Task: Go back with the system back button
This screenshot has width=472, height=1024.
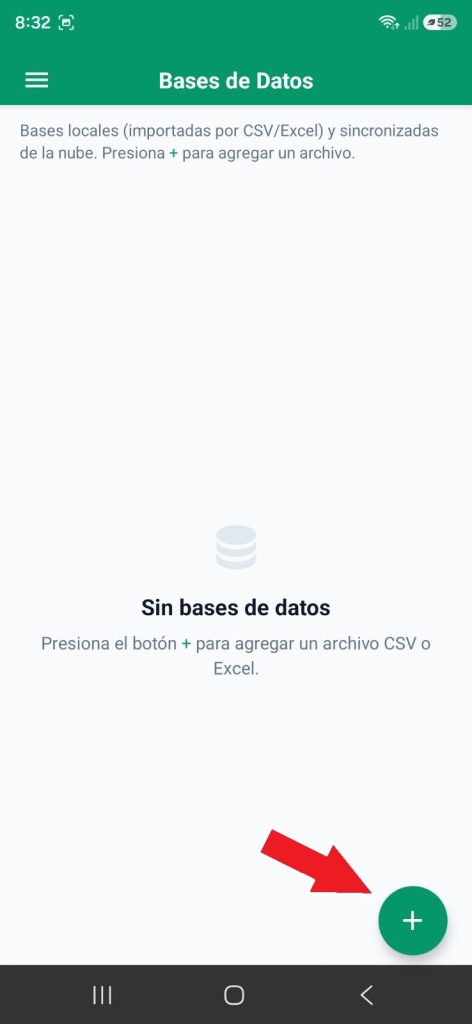Action: (x=367, y=995)
